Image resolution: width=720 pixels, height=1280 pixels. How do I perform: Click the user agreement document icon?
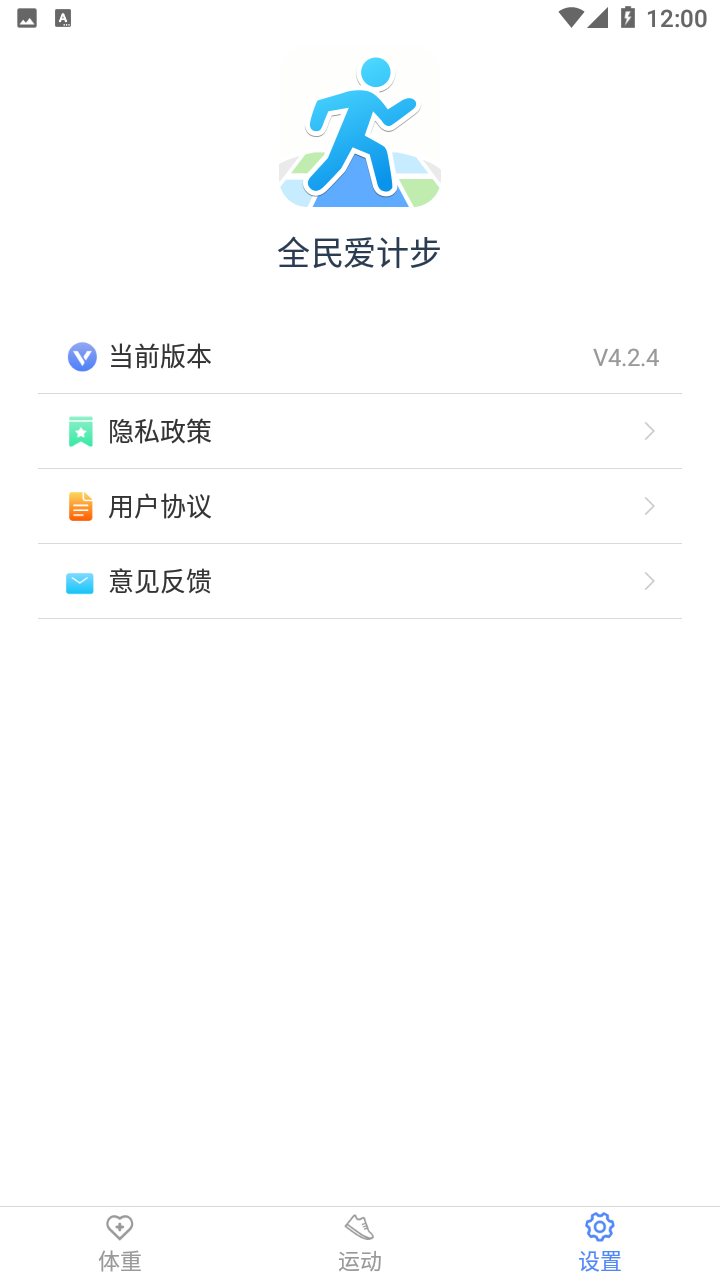82,506
